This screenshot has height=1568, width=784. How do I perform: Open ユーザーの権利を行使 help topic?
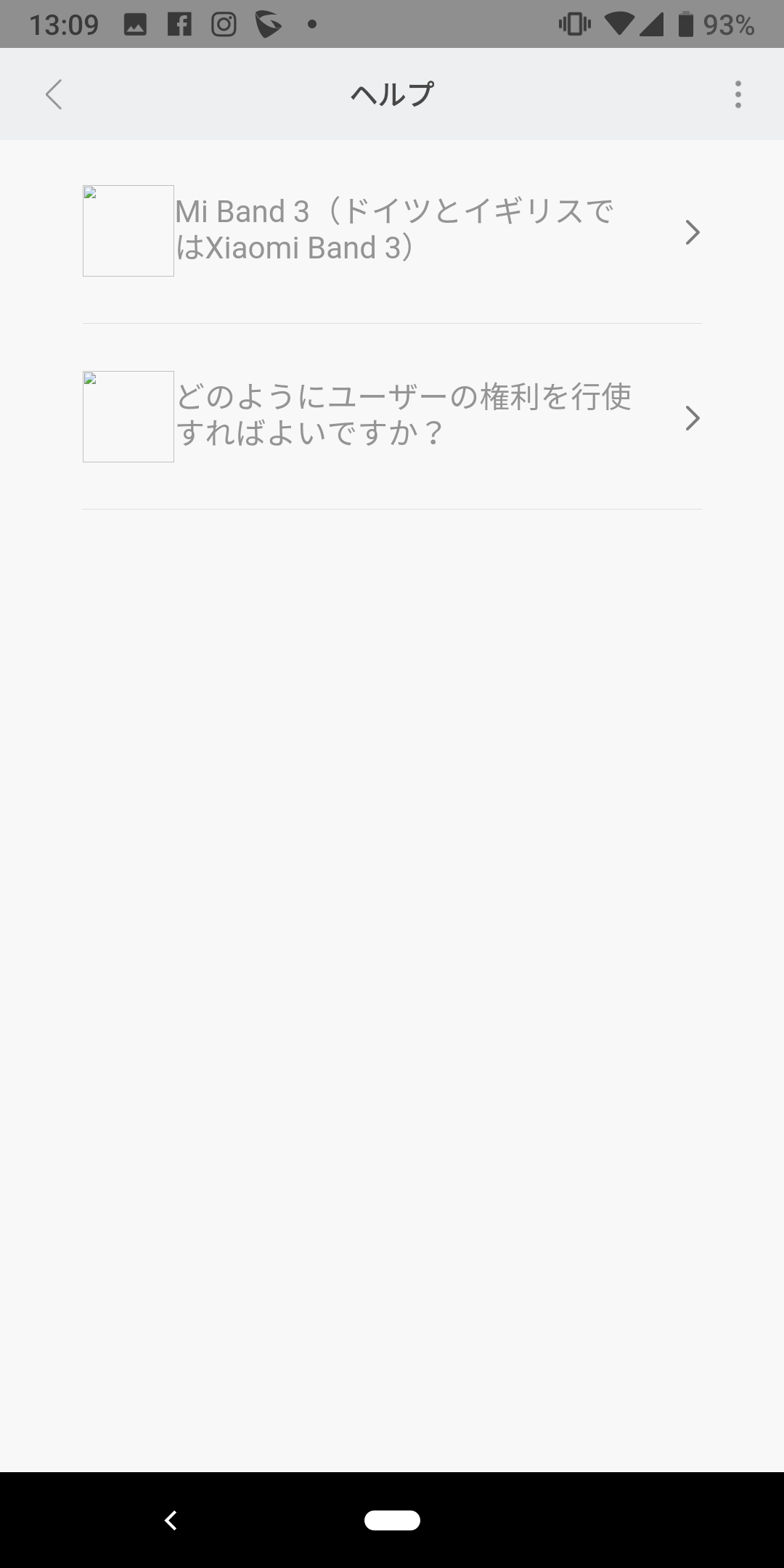coord(392,417)
